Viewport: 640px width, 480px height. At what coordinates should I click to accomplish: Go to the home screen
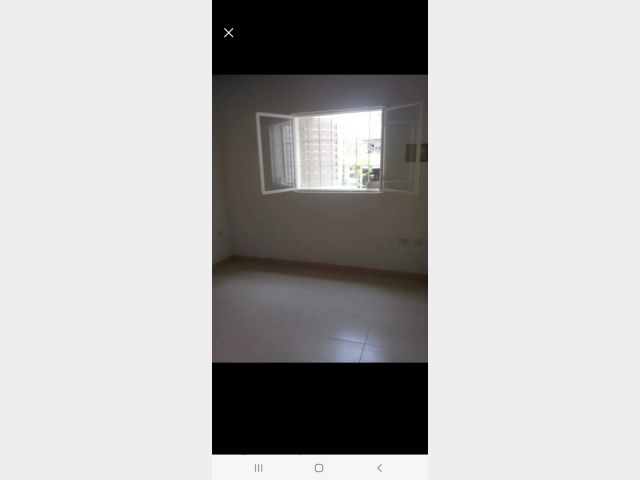[x=319, y=468]
